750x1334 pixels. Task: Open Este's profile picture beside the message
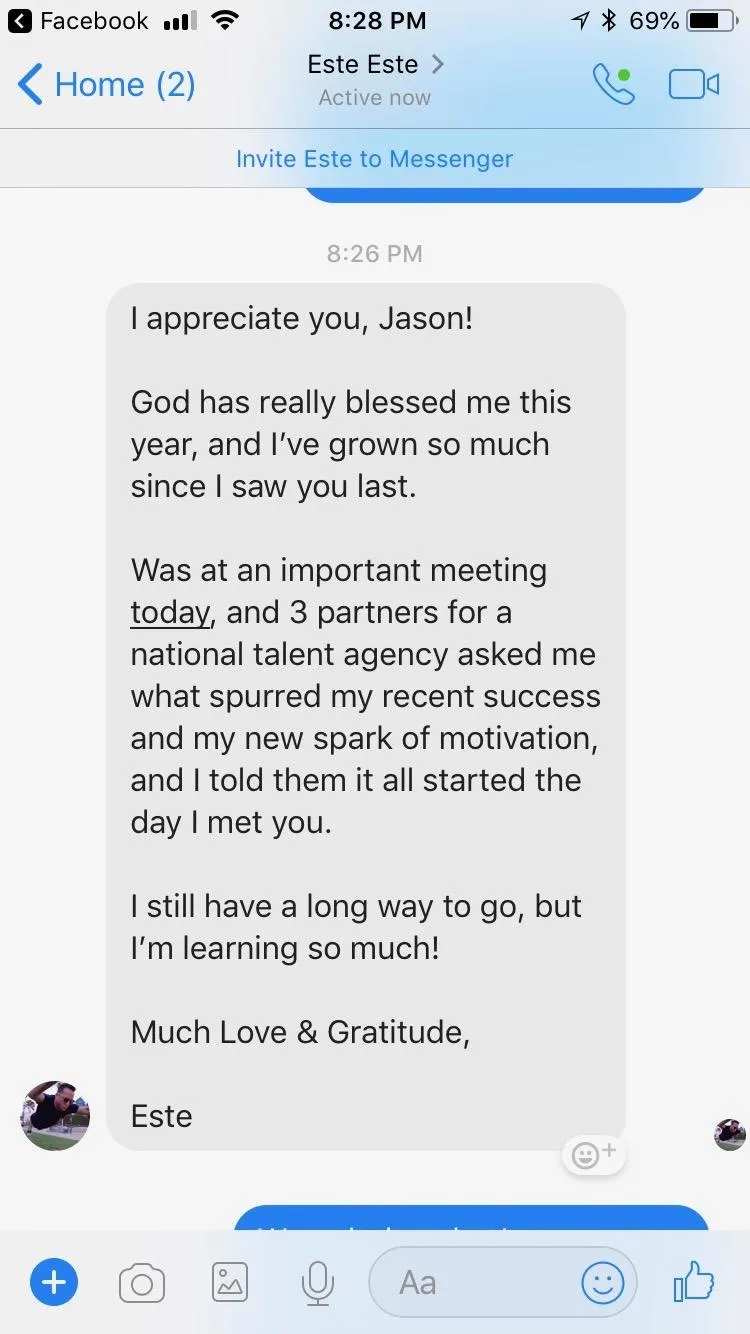coord(55,1115)
